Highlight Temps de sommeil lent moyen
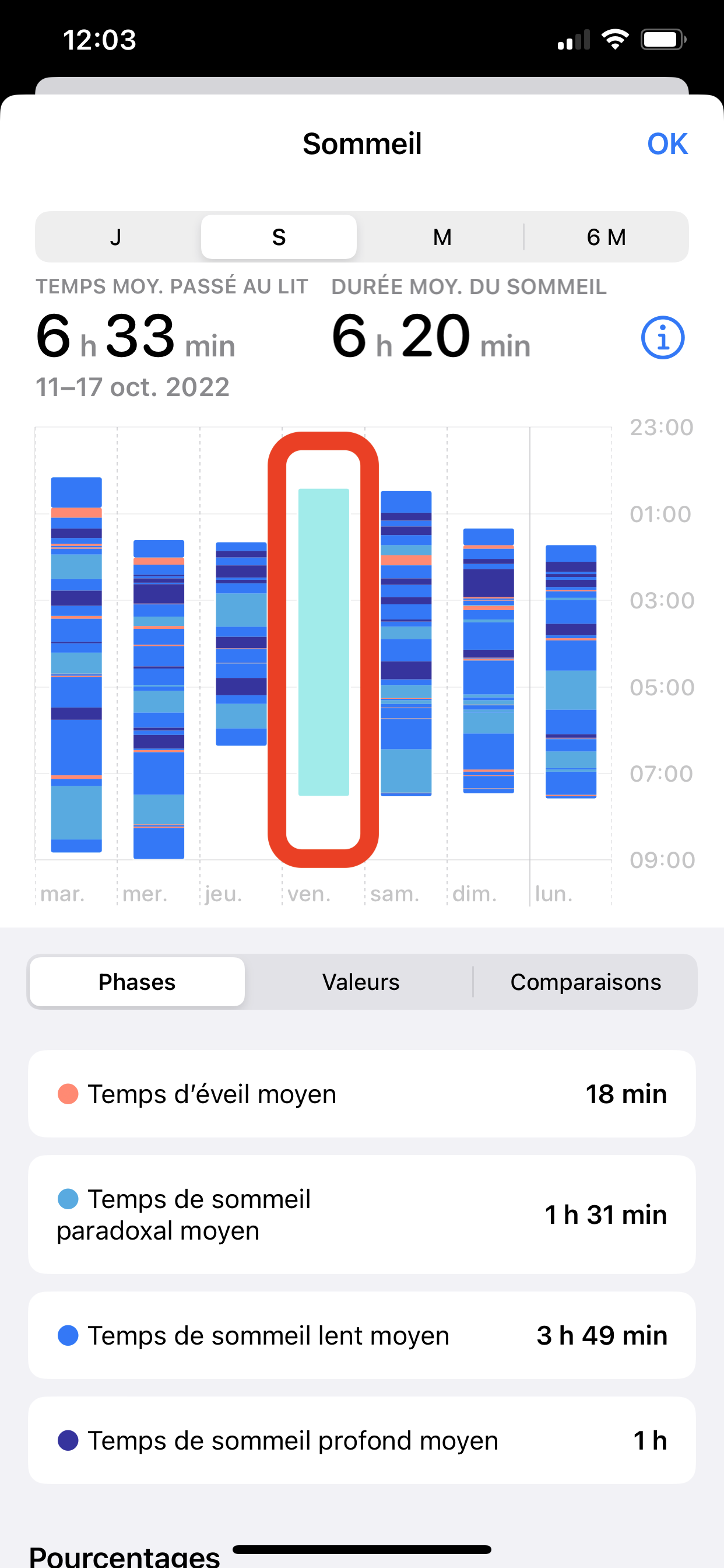 click(361, 1335)
